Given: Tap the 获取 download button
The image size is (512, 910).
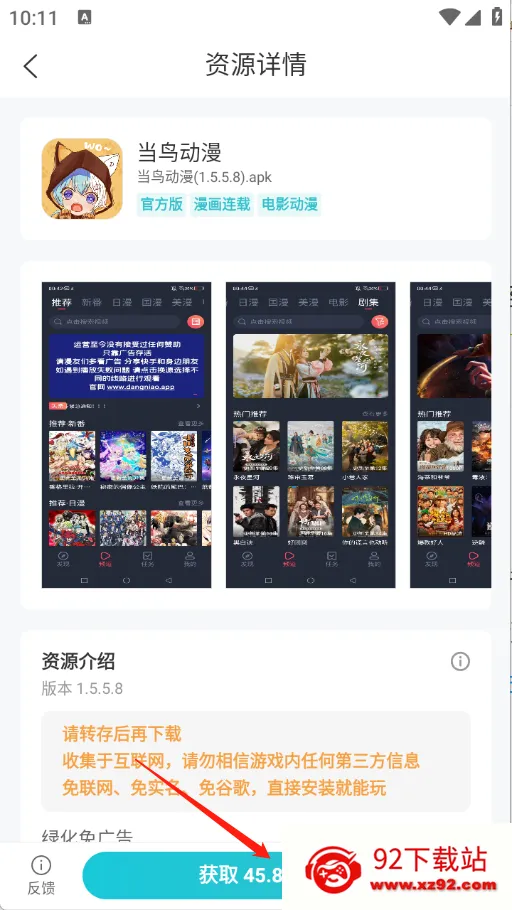Looking at the screenshot, I should (x=182, y=875).
